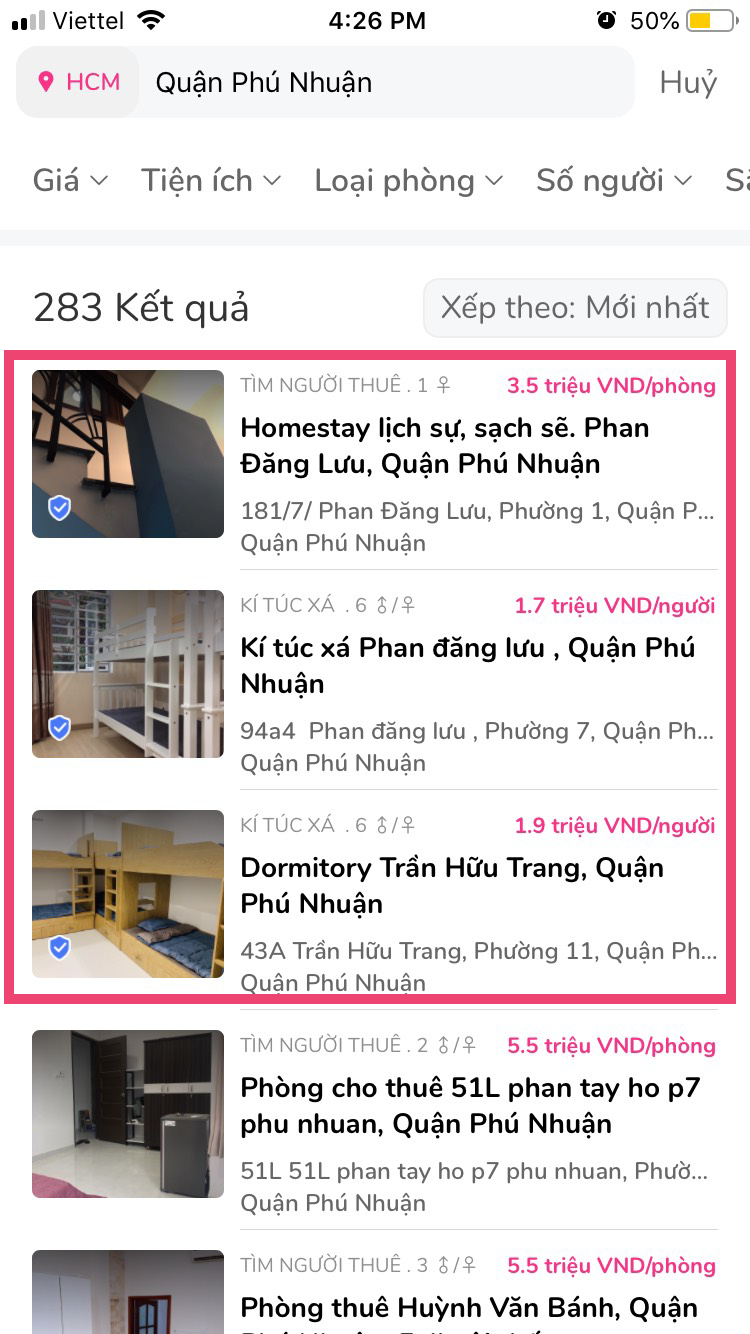Screen dimensions: 750x1334
Task: Open Phòng cho thuê 51L phan tay ho
Action: 470,1106
